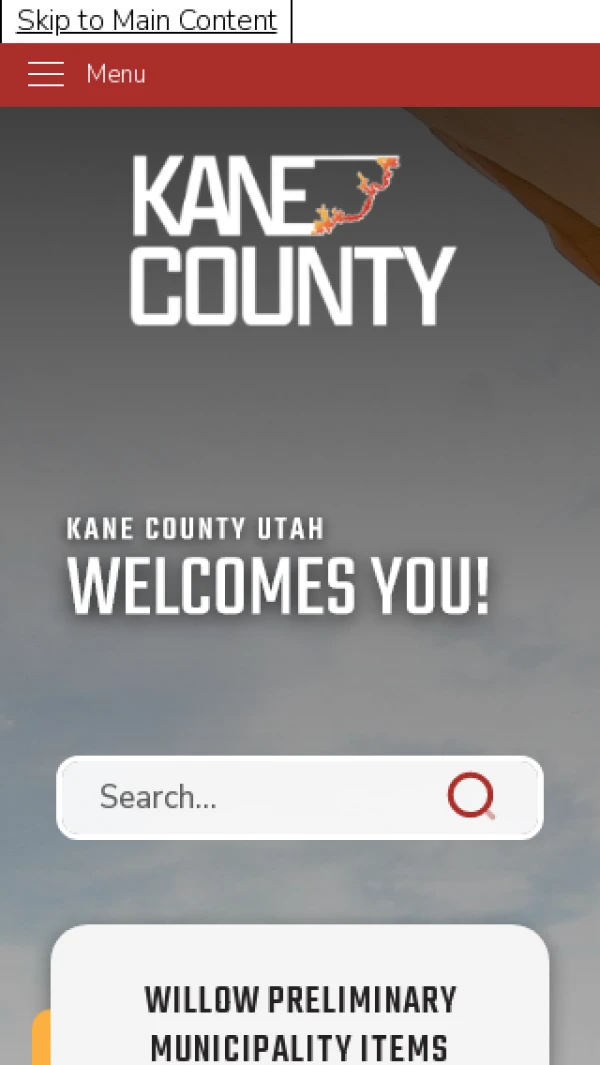
Task: Submit search with the magnifier icon
Action: pos(471,797)
